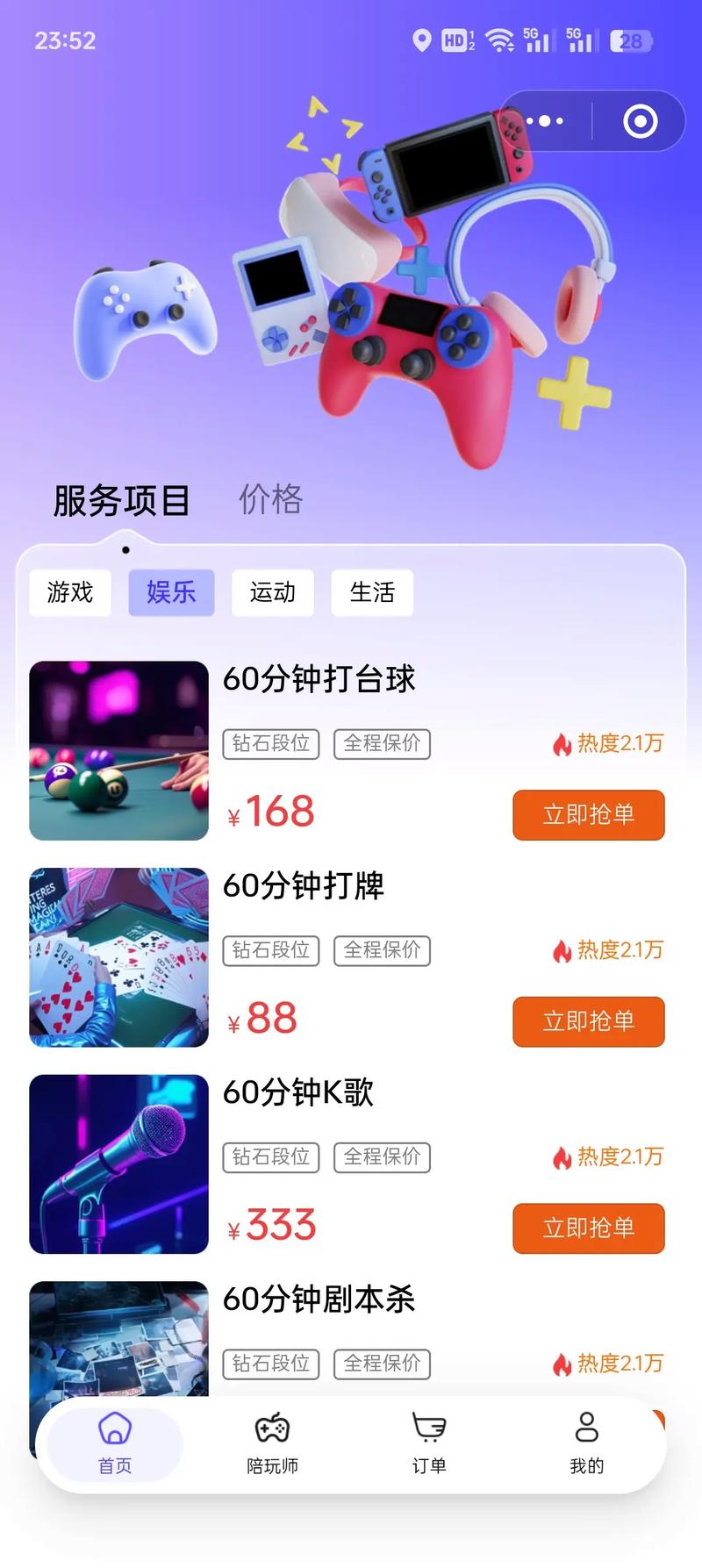Image resolution: width=702 pixels, height=1568 pixels.
Task: Close the mini program with the circle icon
Action: [x=640, y=121]
